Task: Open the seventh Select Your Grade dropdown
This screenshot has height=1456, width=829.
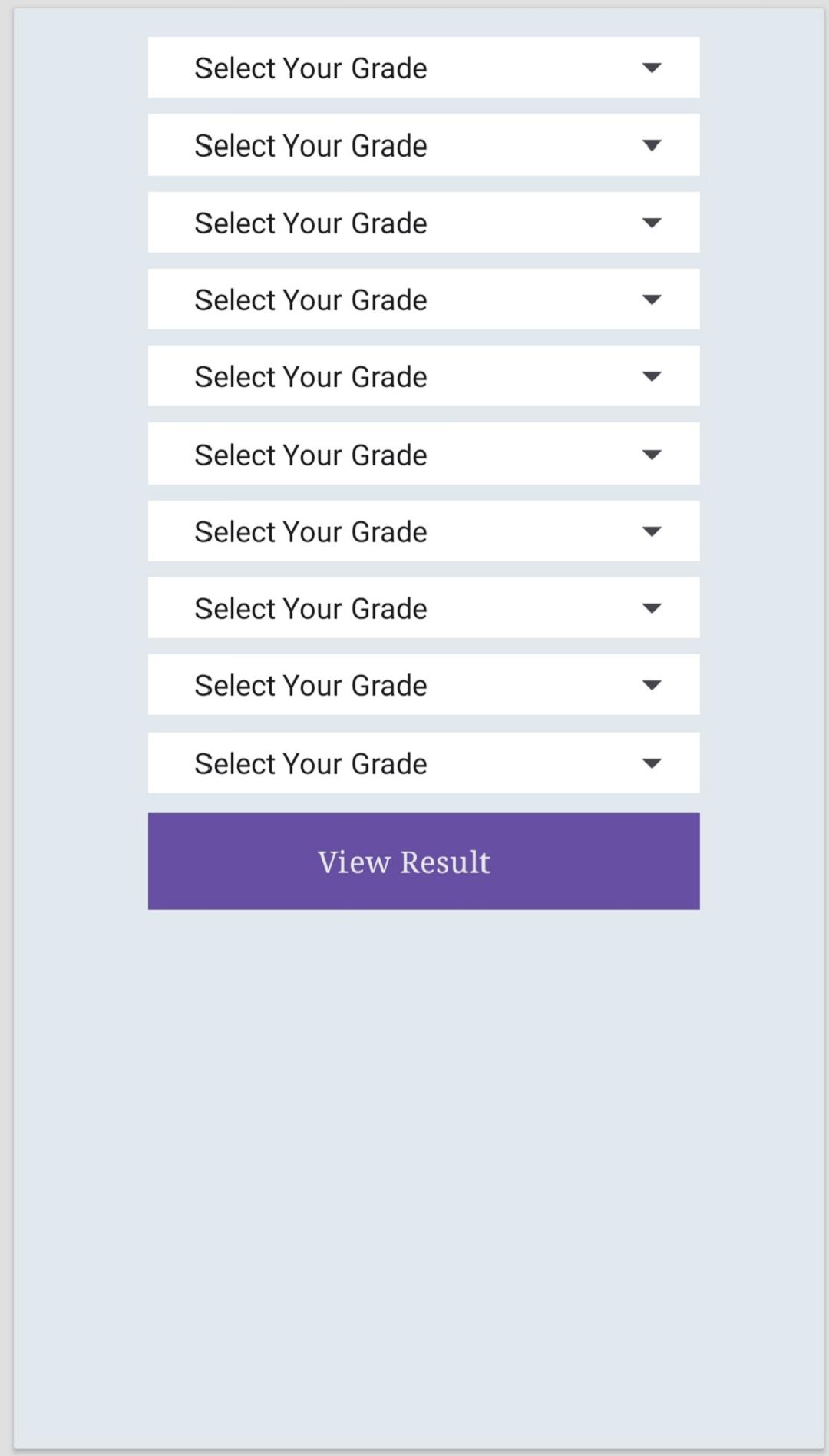Action: (424, 531)
